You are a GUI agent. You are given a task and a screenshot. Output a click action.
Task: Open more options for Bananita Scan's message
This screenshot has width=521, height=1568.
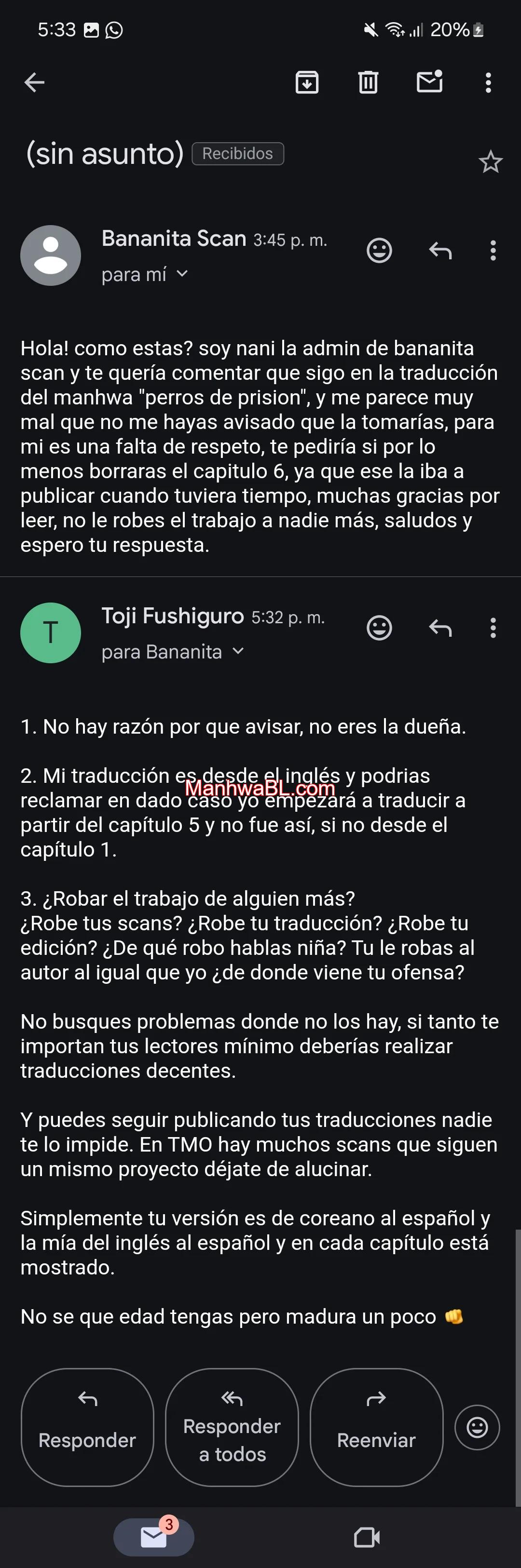pos(493,250)
